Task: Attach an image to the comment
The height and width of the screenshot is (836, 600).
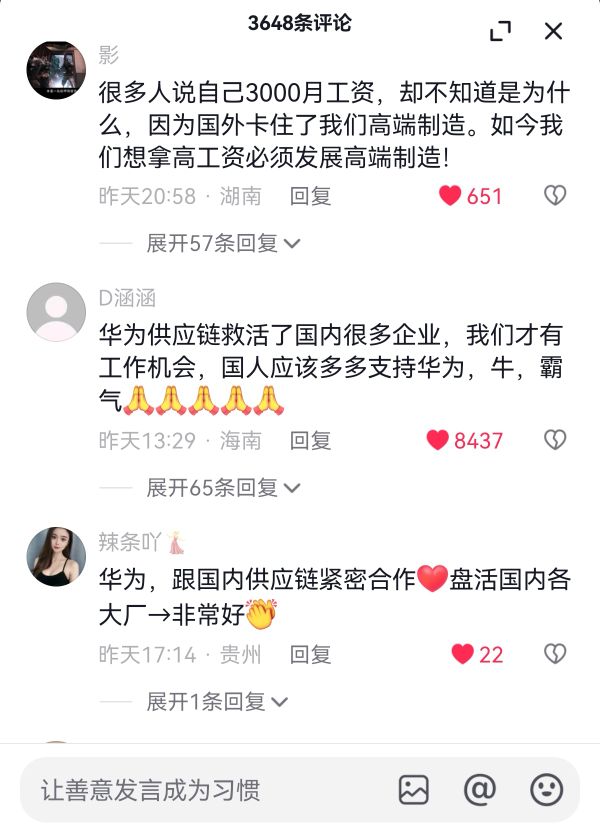Action: pyautogui.click(x=413, y=790)
